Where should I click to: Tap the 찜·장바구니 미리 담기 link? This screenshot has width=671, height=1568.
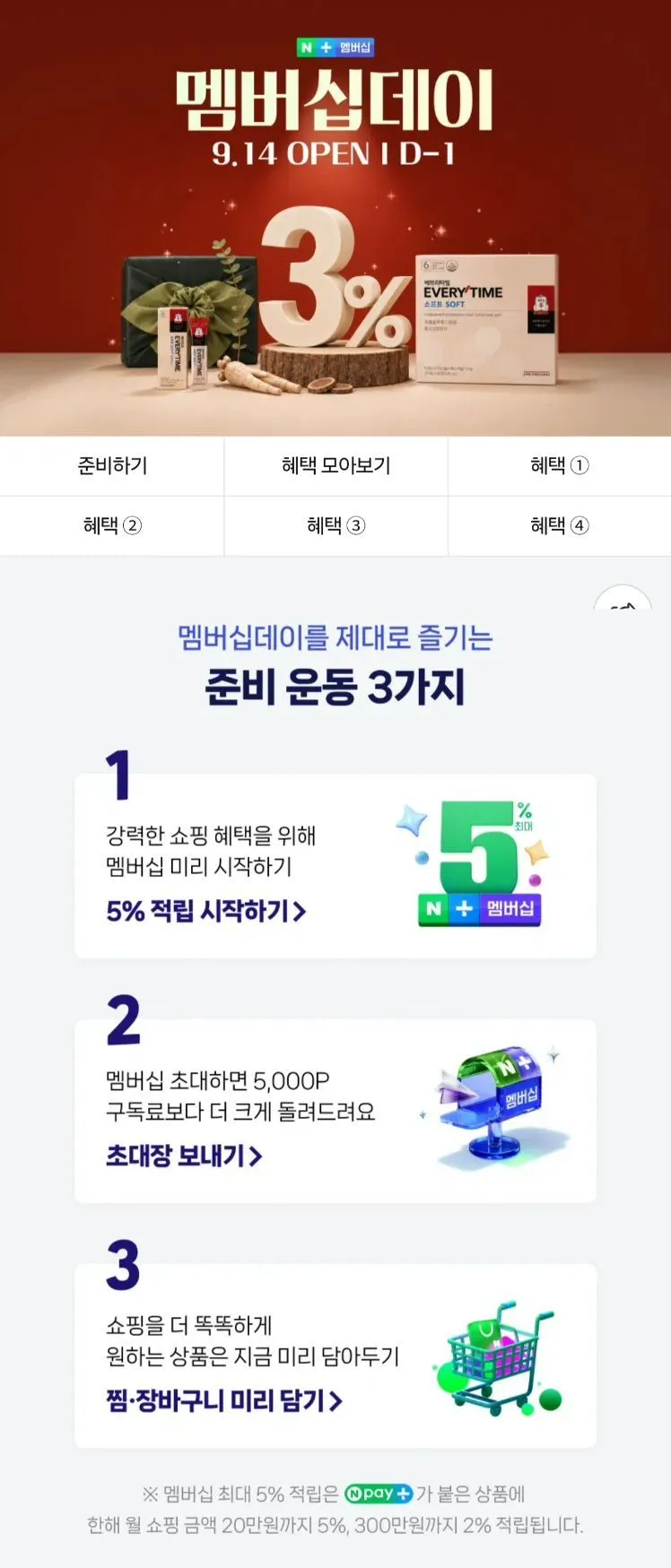point(224,1400)
